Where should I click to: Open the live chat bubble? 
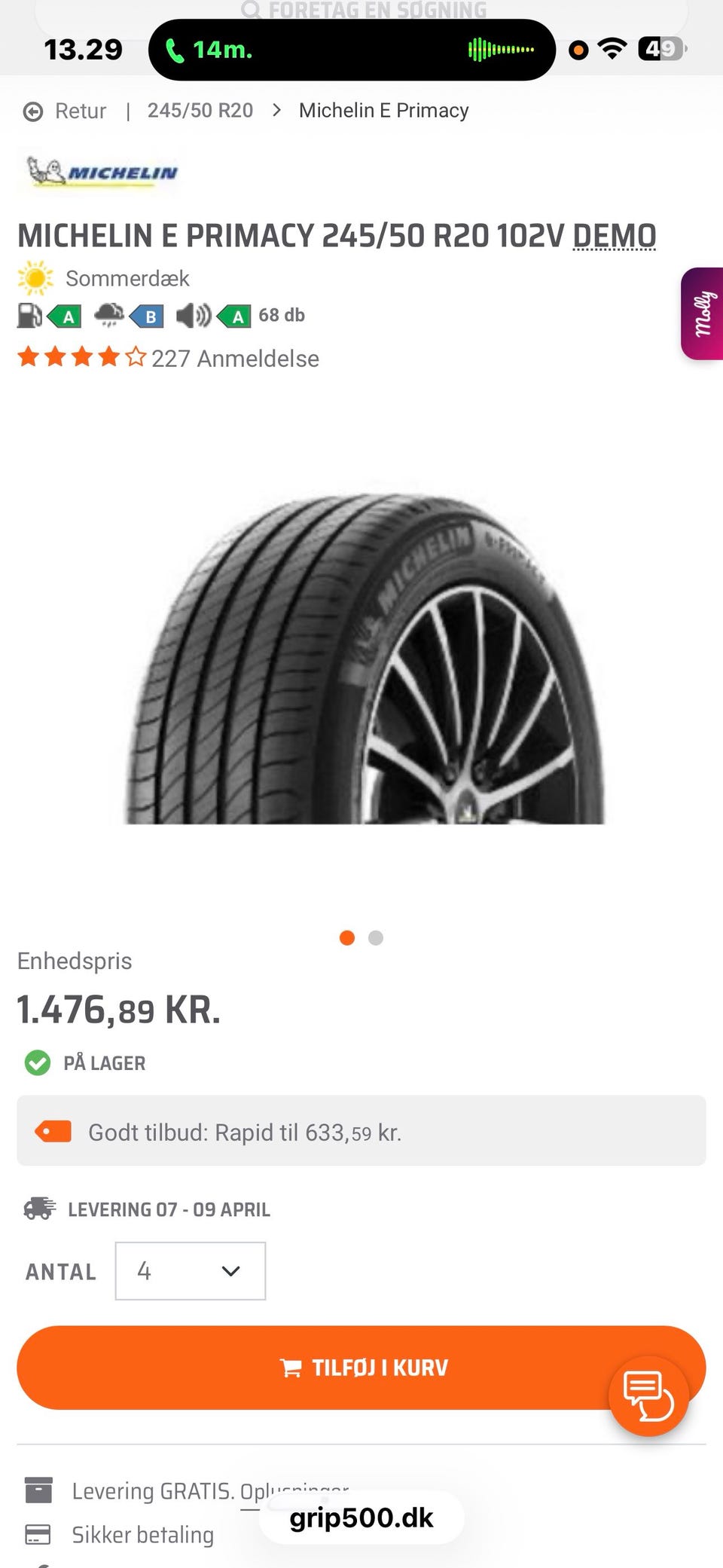tap(648, 1396)
